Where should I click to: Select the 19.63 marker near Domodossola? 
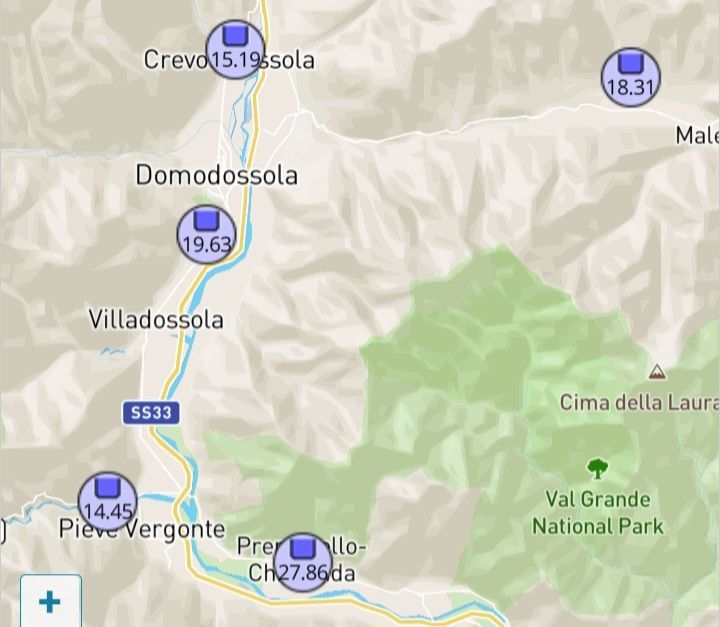206,234
